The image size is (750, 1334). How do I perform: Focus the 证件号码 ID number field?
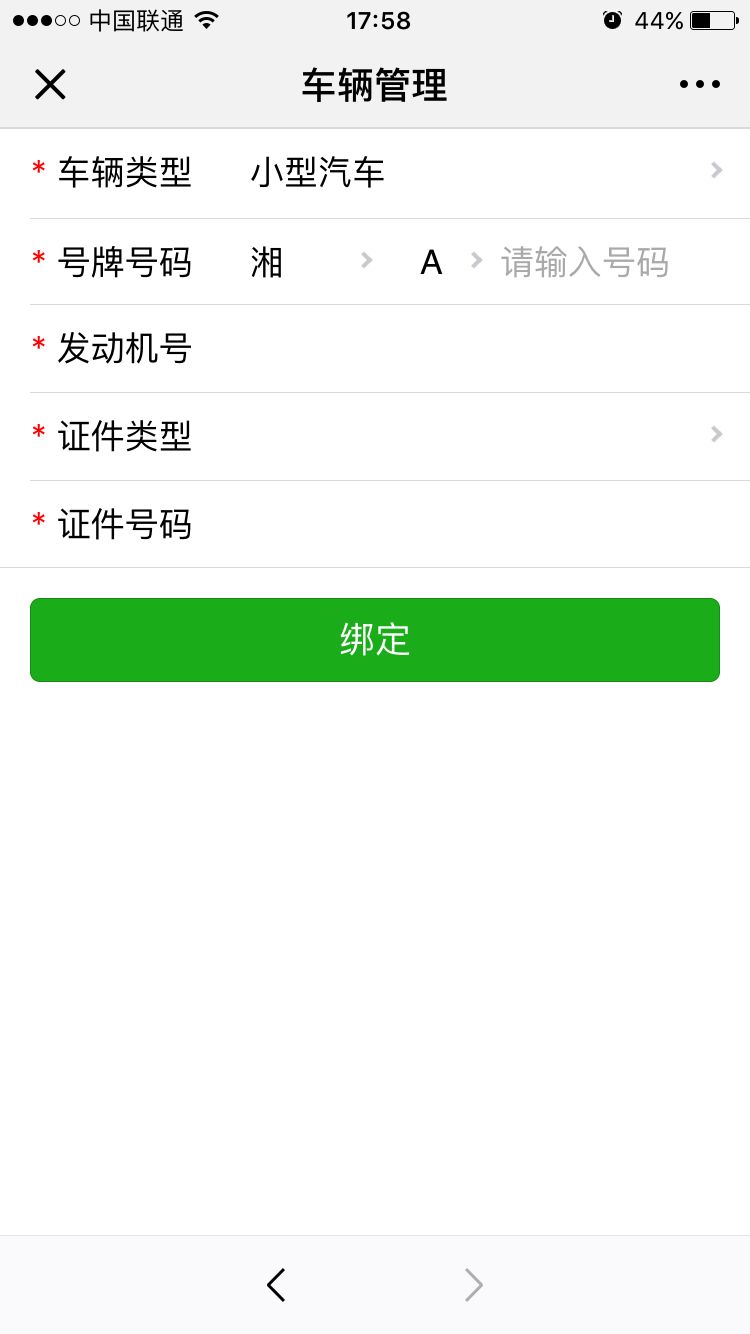450,524
